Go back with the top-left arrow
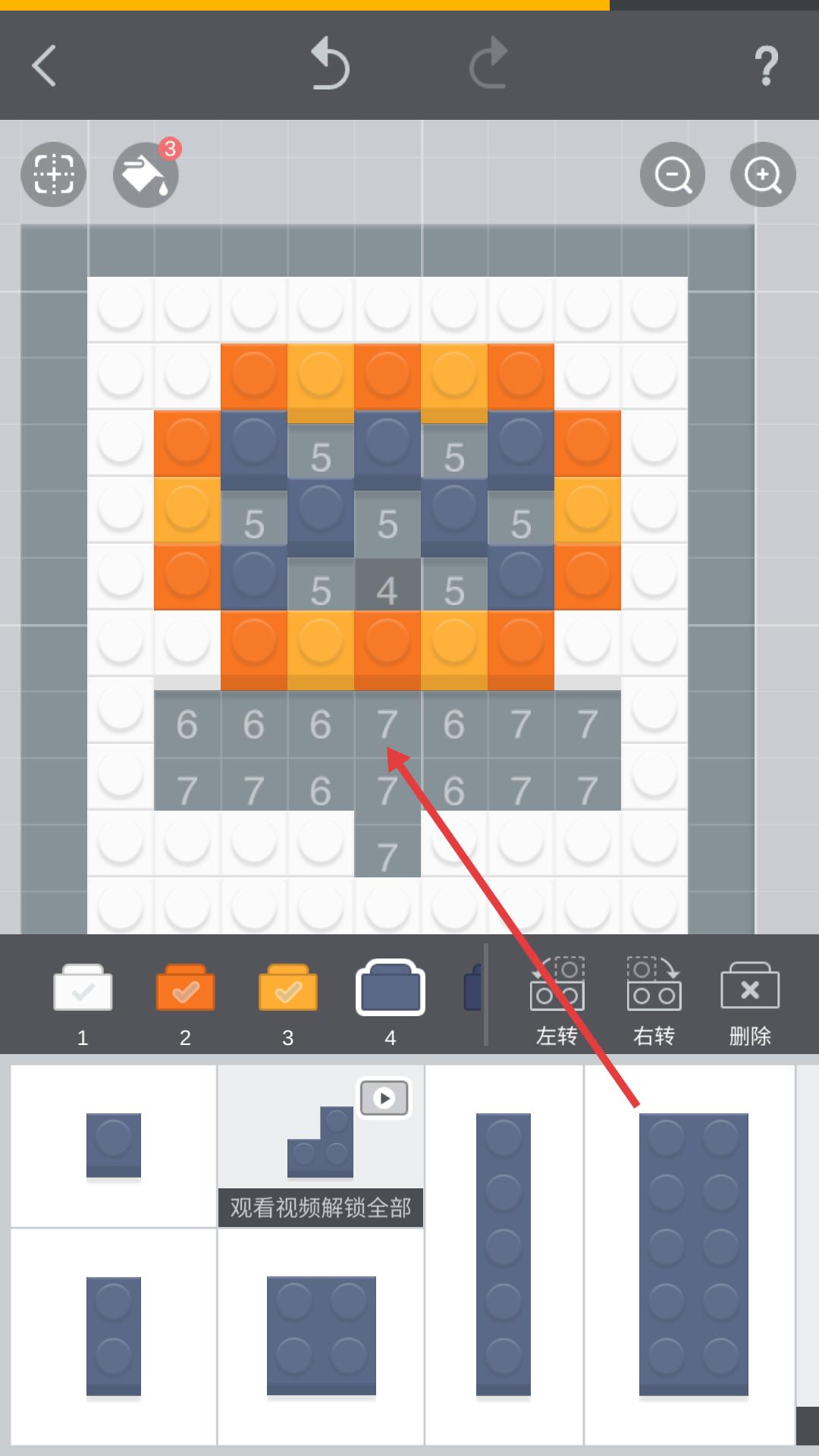 pos(44,66)
